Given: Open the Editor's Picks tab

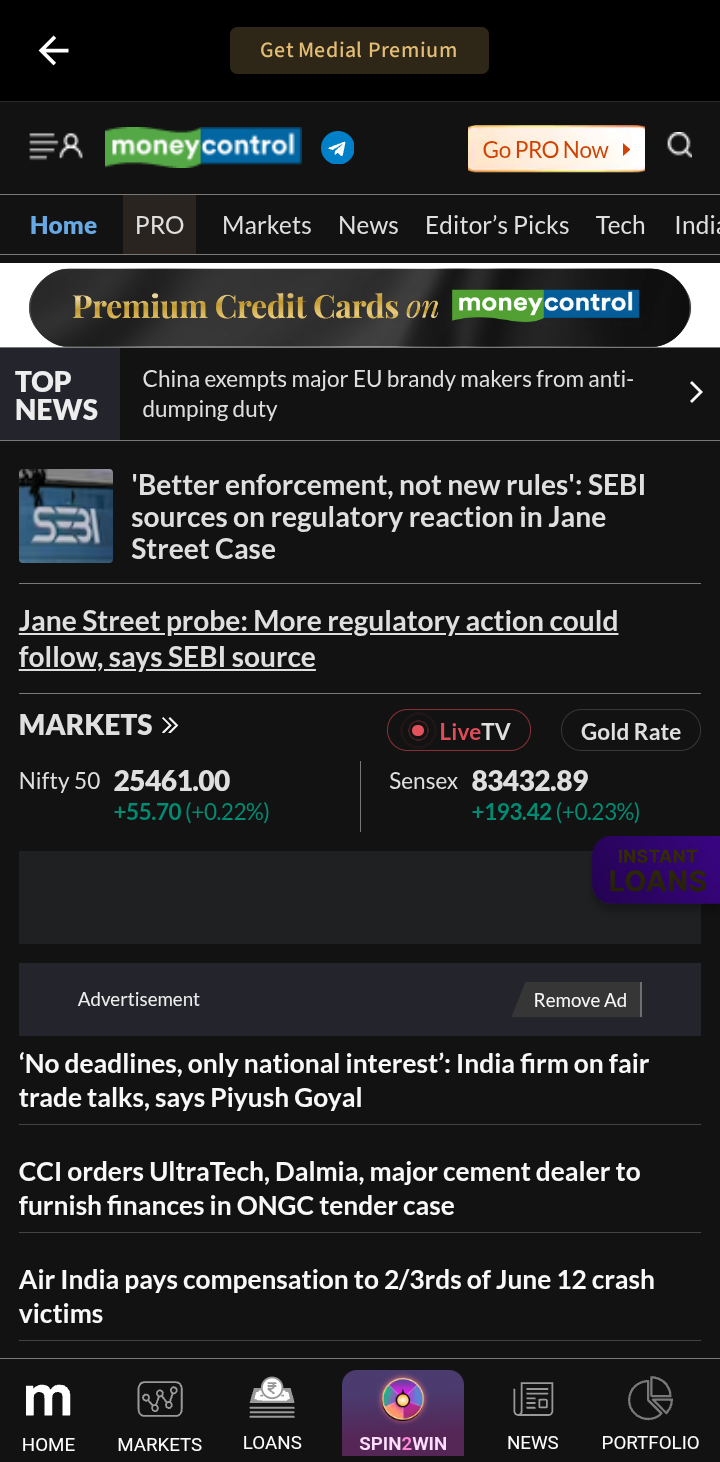Looking at the screenshot, I should pyautogui.click(x=497, y=225).
